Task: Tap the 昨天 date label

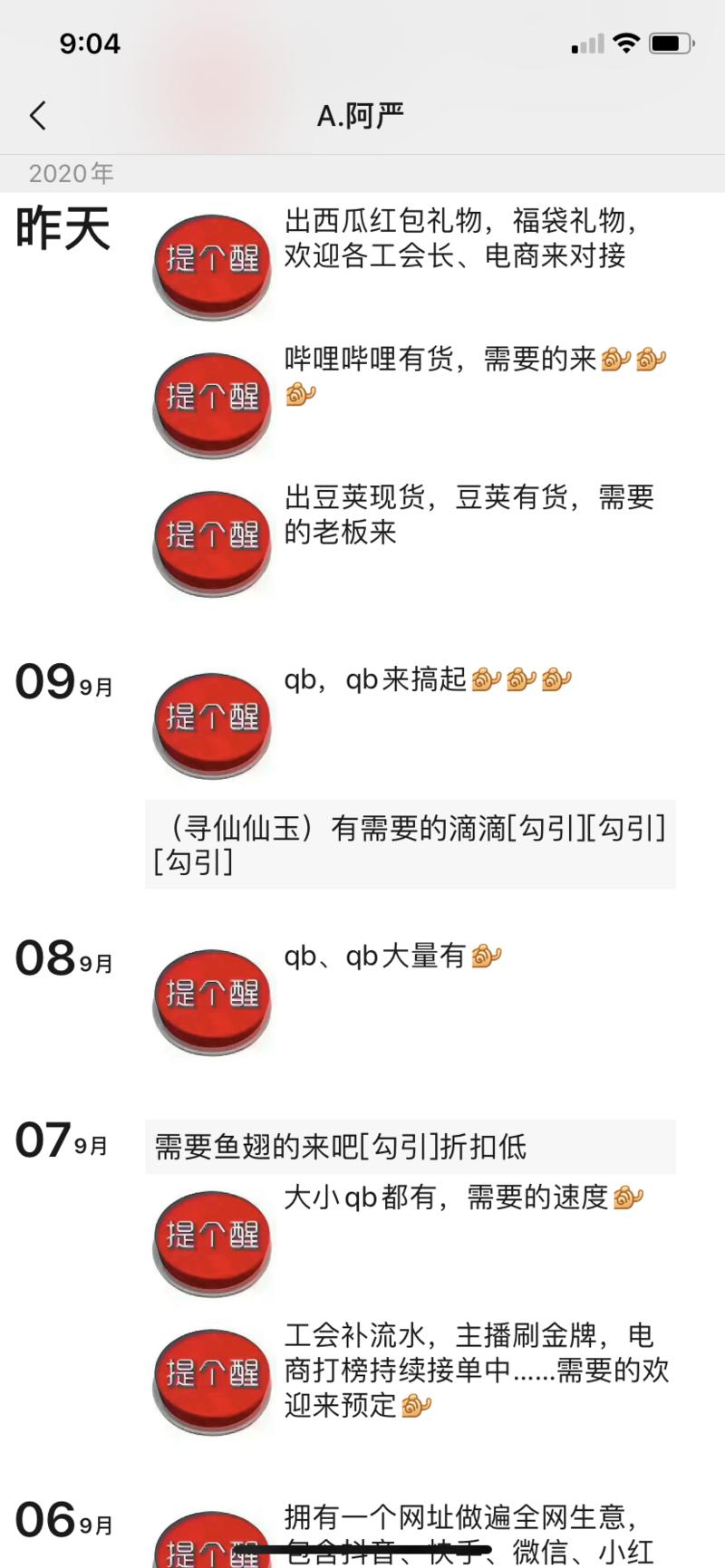Action: click(63, 229)
